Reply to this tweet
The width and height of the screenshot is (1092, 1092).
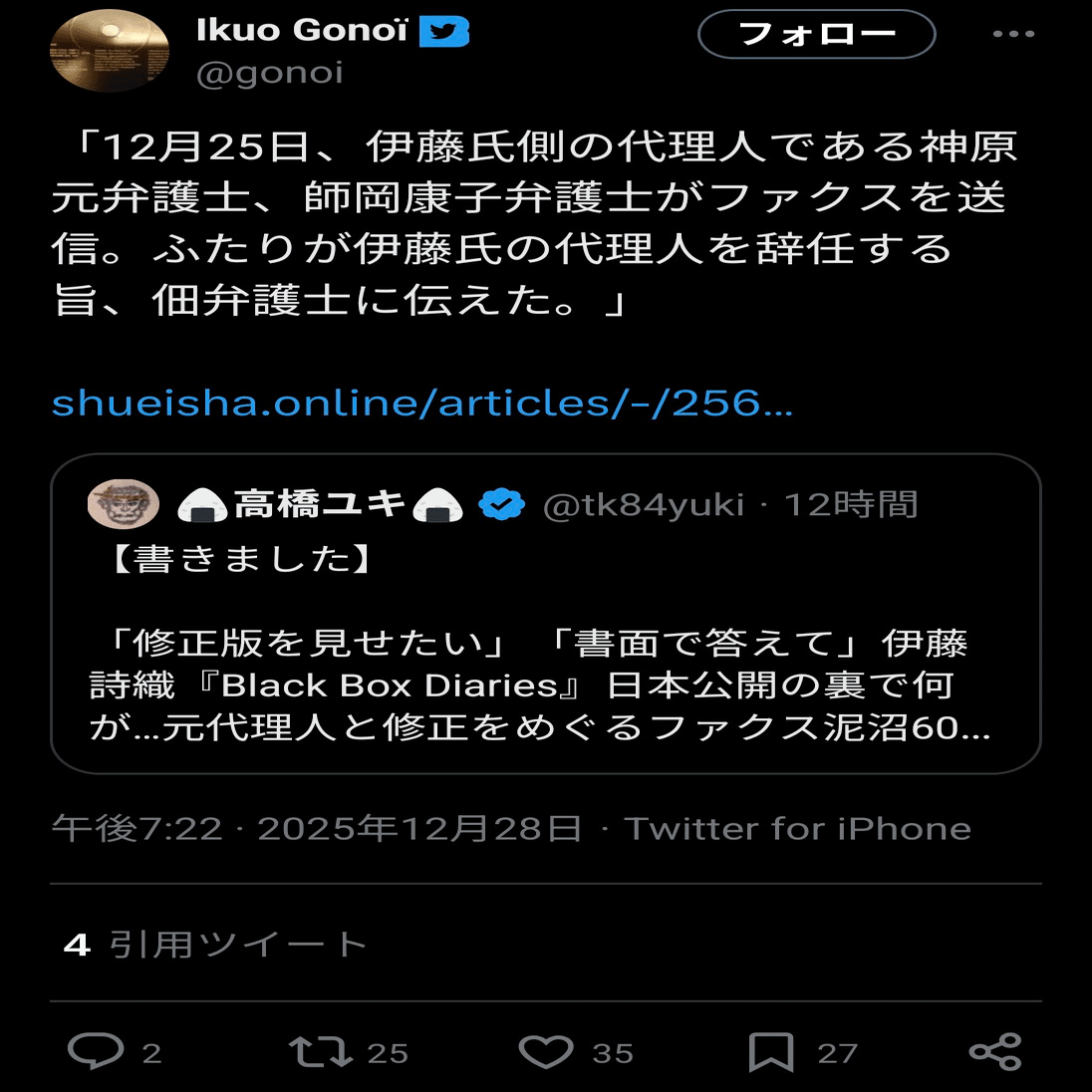coord(96,1051)
